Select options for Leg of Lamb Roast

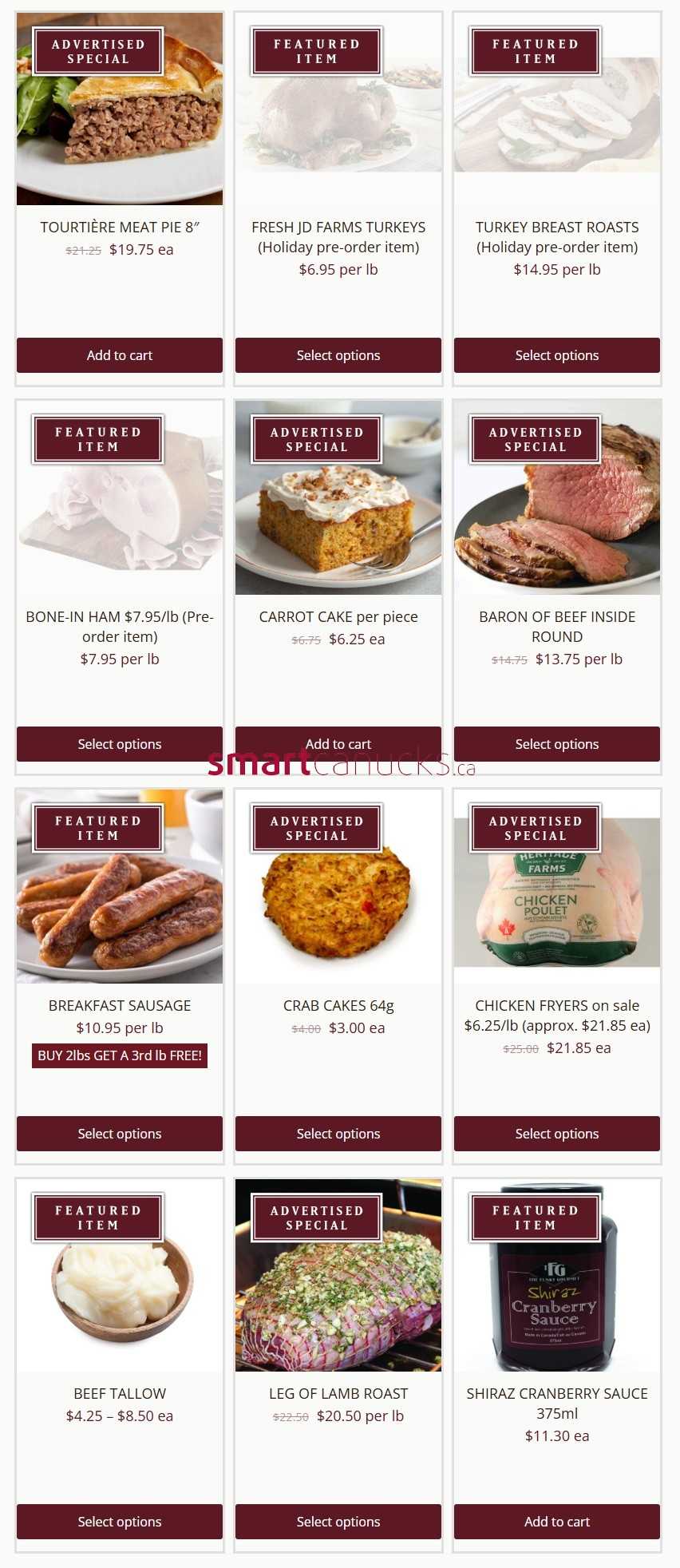(x=338, y=1521)
